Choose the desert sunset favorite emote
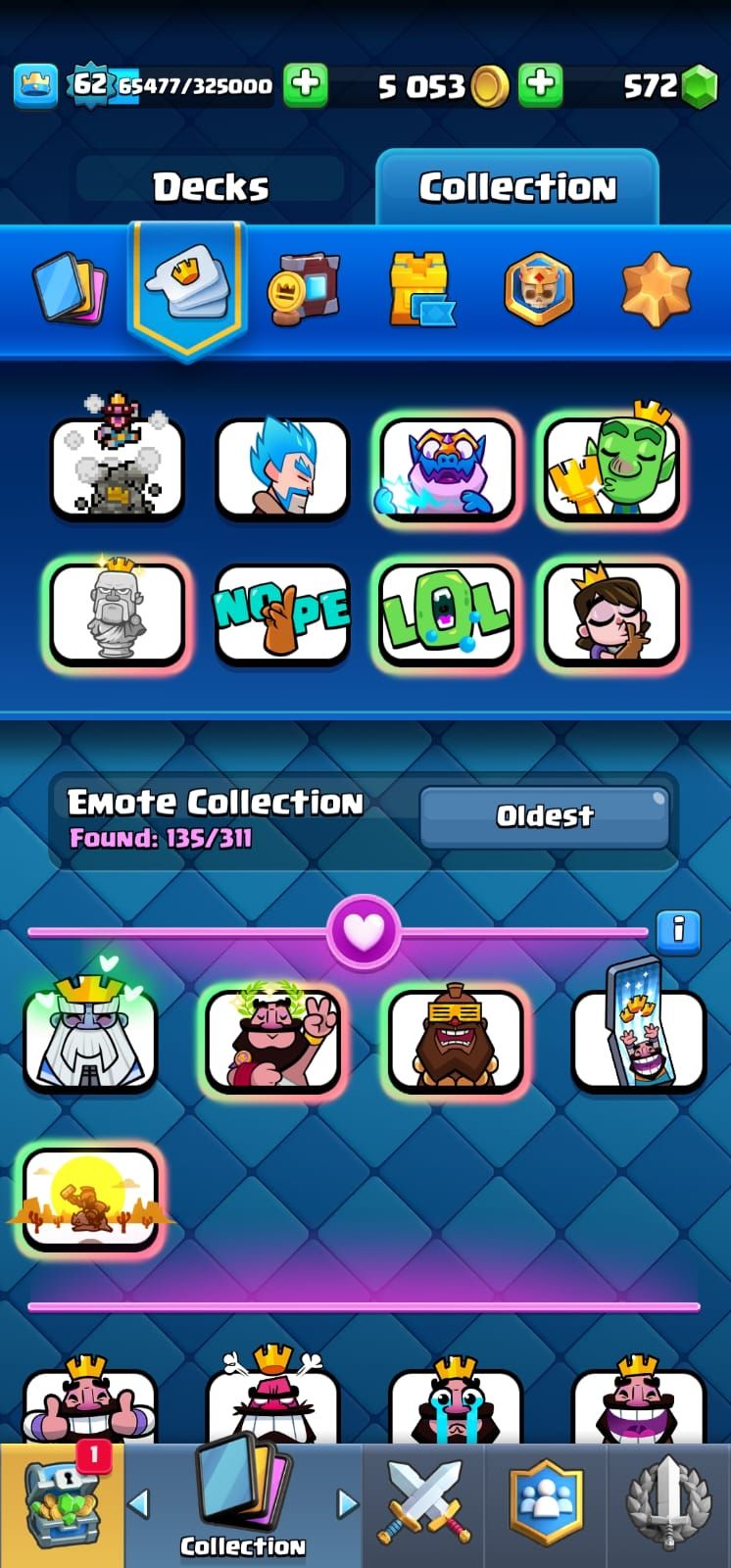Screen dimensions: 731x1568 [x=90, y=1200]
